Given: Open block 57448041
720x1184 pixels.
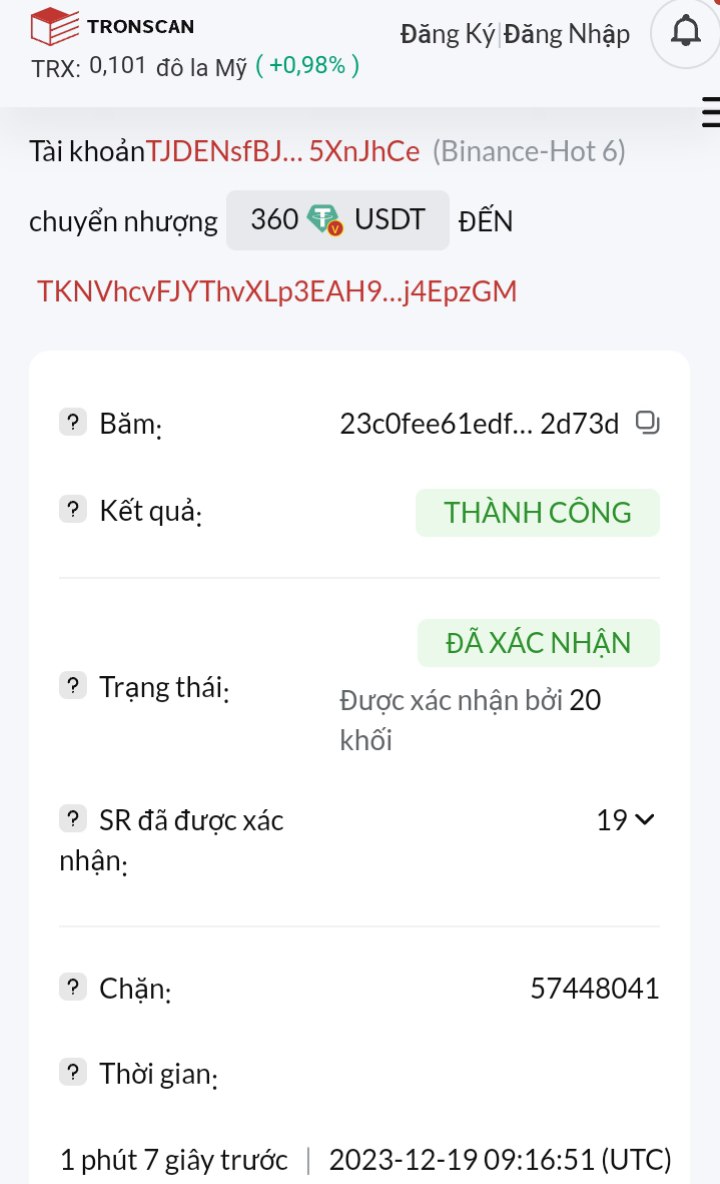Looking at the screenshot, I should pos(594,989).
